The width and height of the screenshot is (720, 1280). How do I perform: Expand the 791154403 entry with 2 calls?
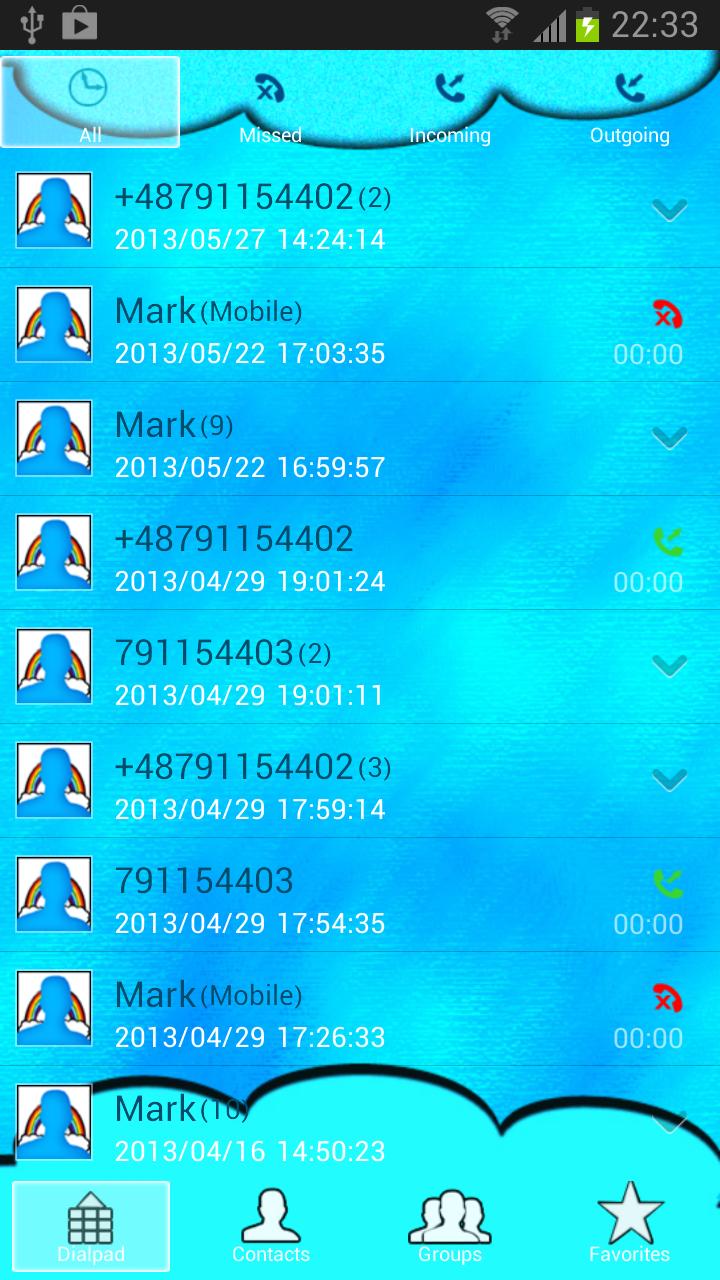click(667, 664)
